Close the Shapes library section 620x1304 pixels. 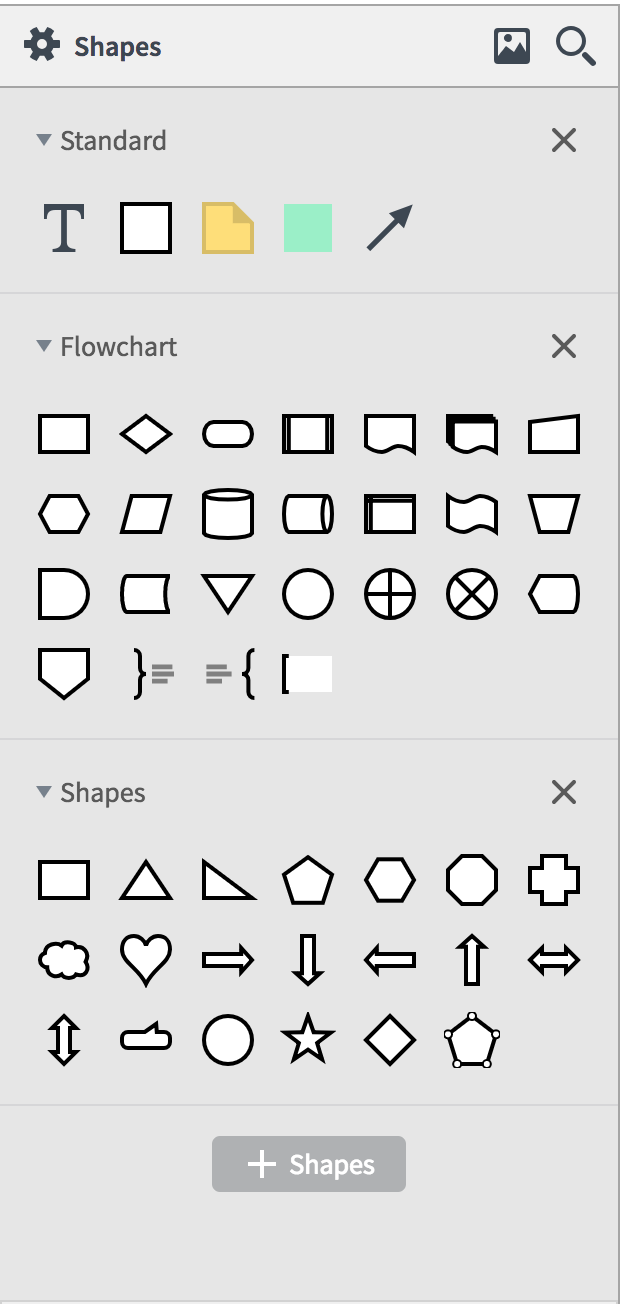(x=564, y=792)
